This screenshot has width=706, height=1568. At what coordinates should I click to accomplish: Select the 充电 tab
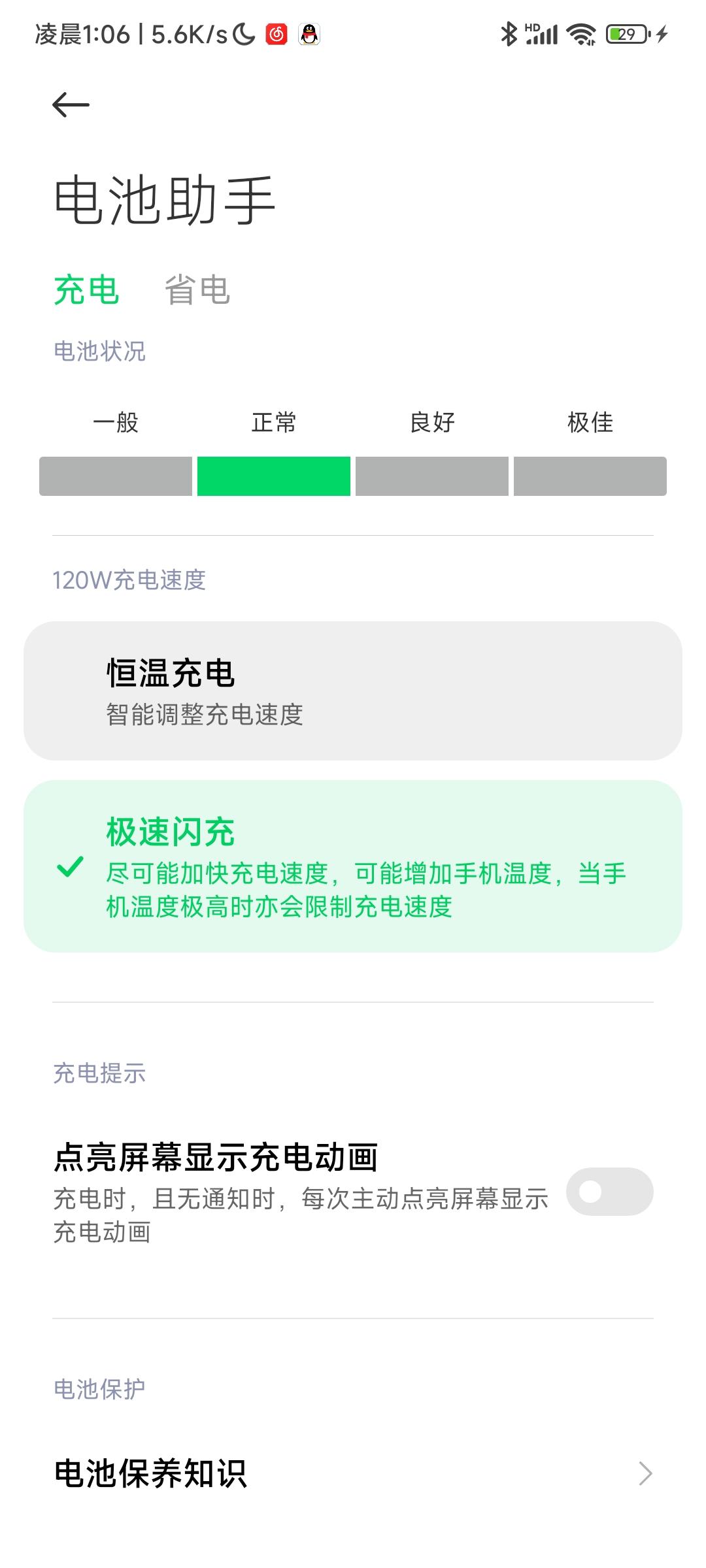(x=86, y=289)
